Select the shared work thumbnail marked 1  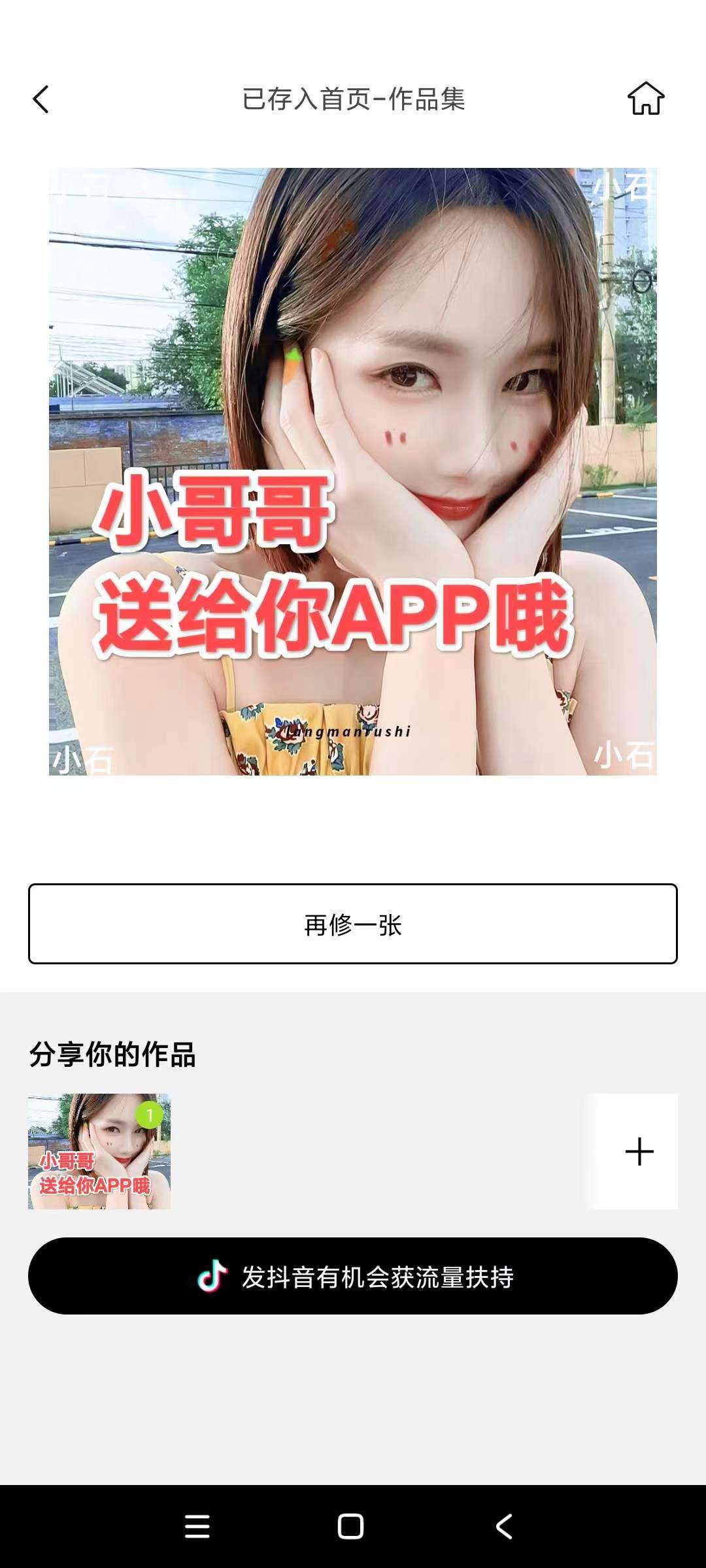tap(99, 1151)
